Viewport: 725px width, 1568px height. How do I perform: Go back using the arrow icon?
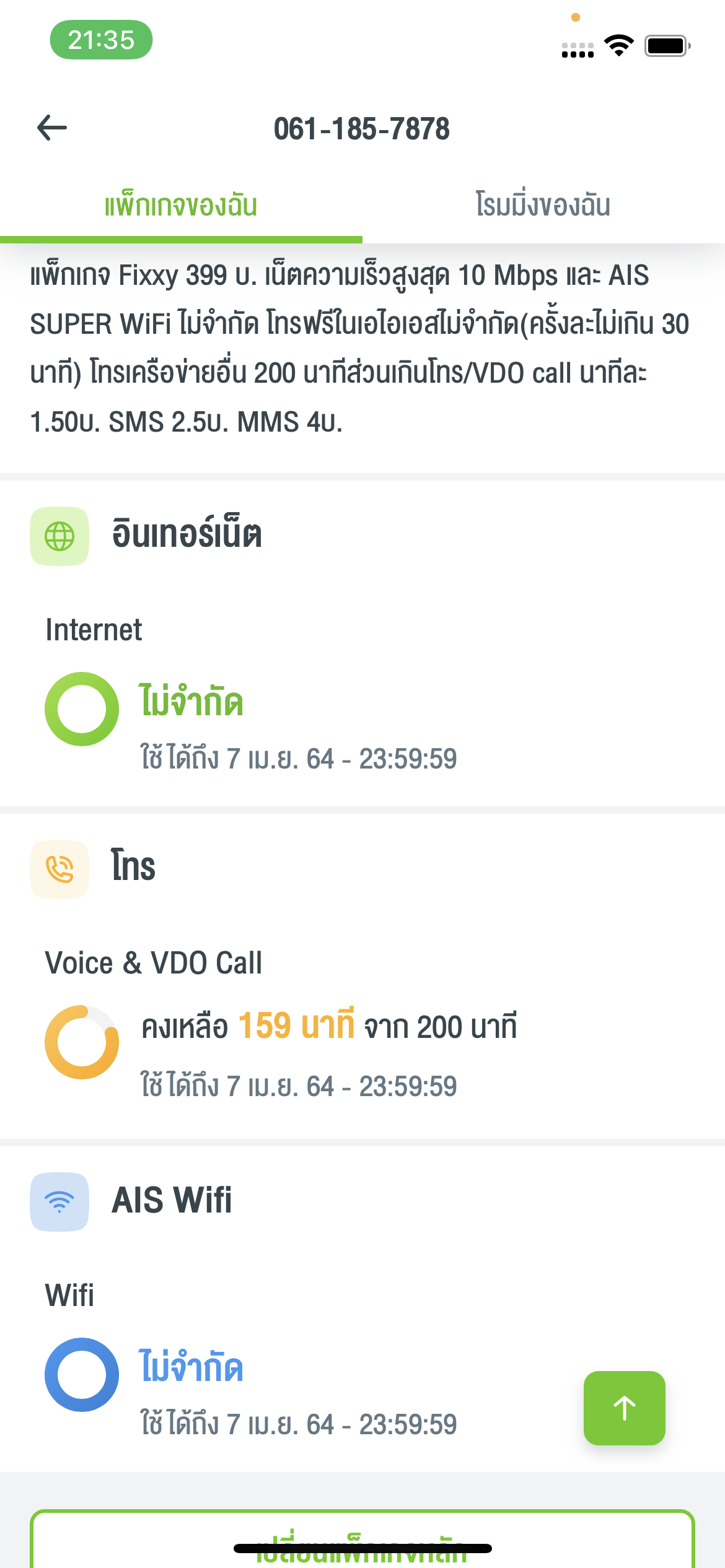click(x=52, y=128)
